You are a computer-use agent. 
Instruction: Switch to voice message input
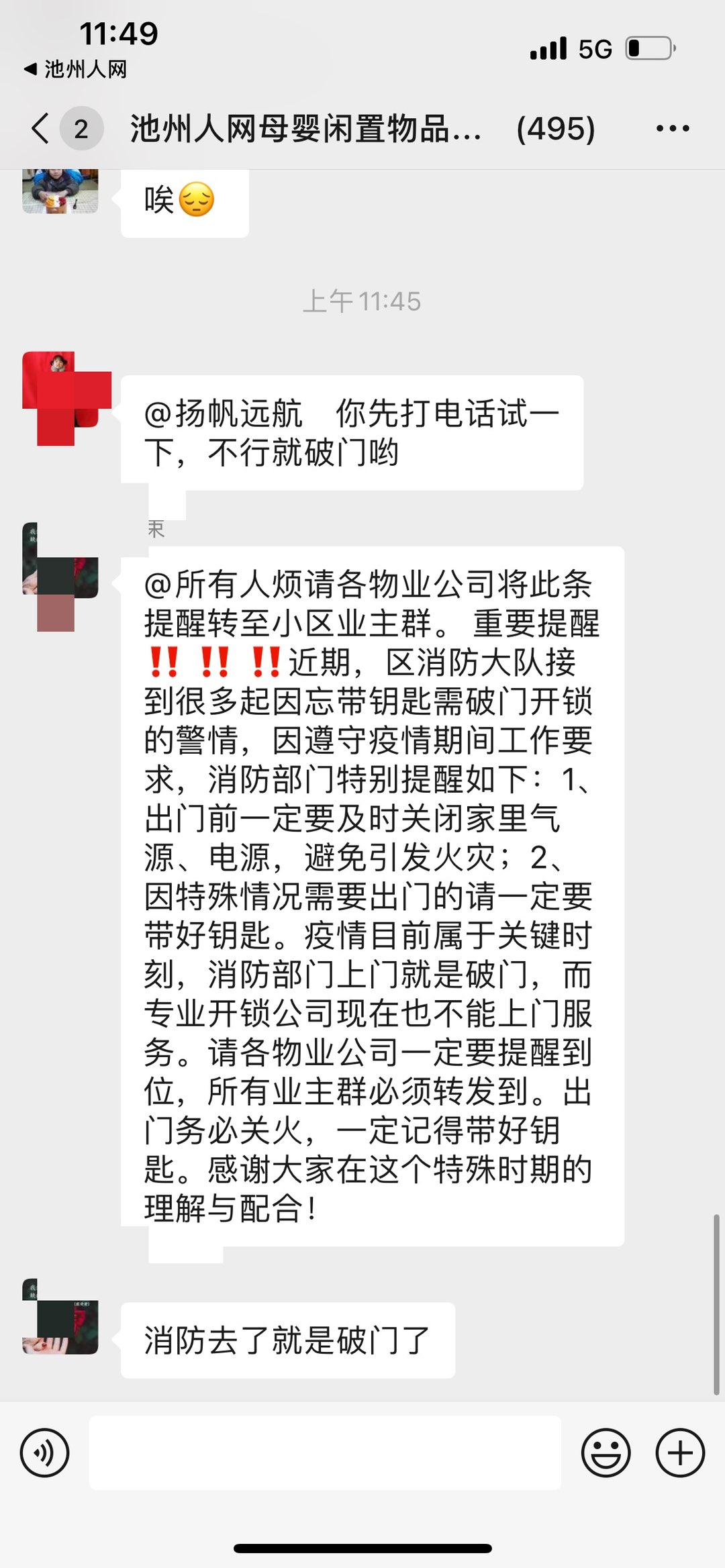44,1453
